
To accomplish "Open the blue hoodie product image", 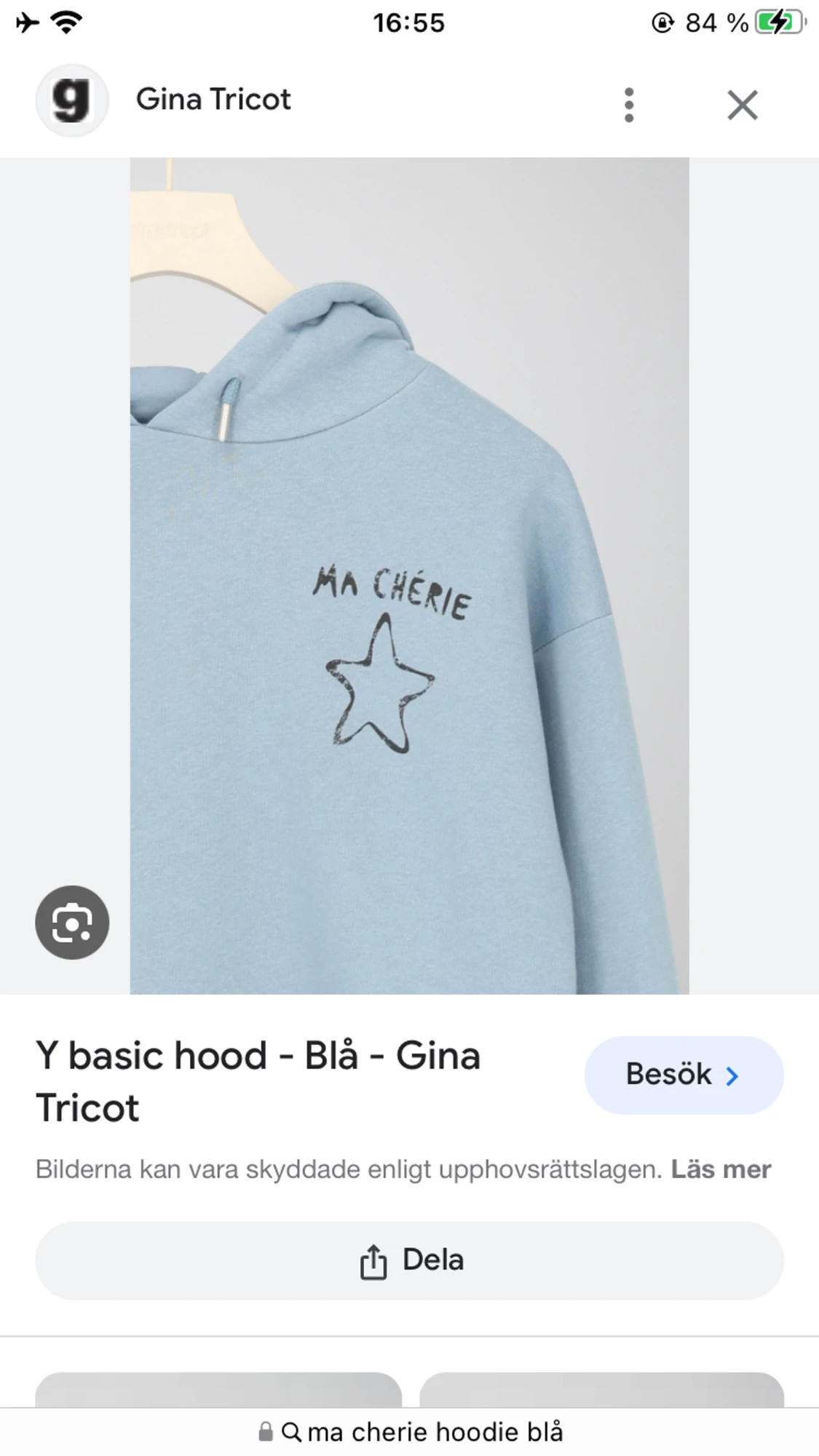I will [409, 576].
